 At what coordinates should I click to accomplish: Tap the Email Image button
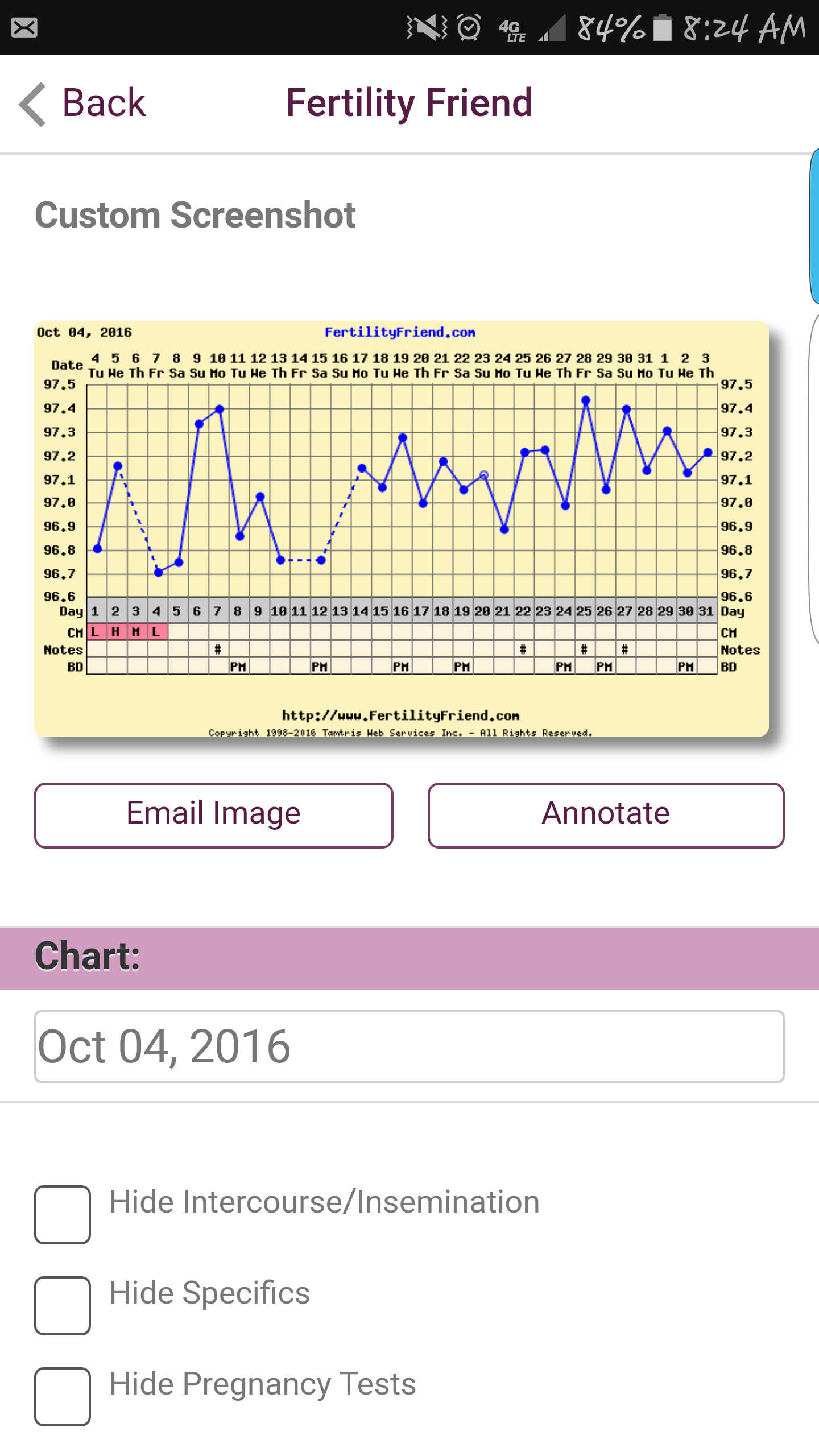pos(213,815)
